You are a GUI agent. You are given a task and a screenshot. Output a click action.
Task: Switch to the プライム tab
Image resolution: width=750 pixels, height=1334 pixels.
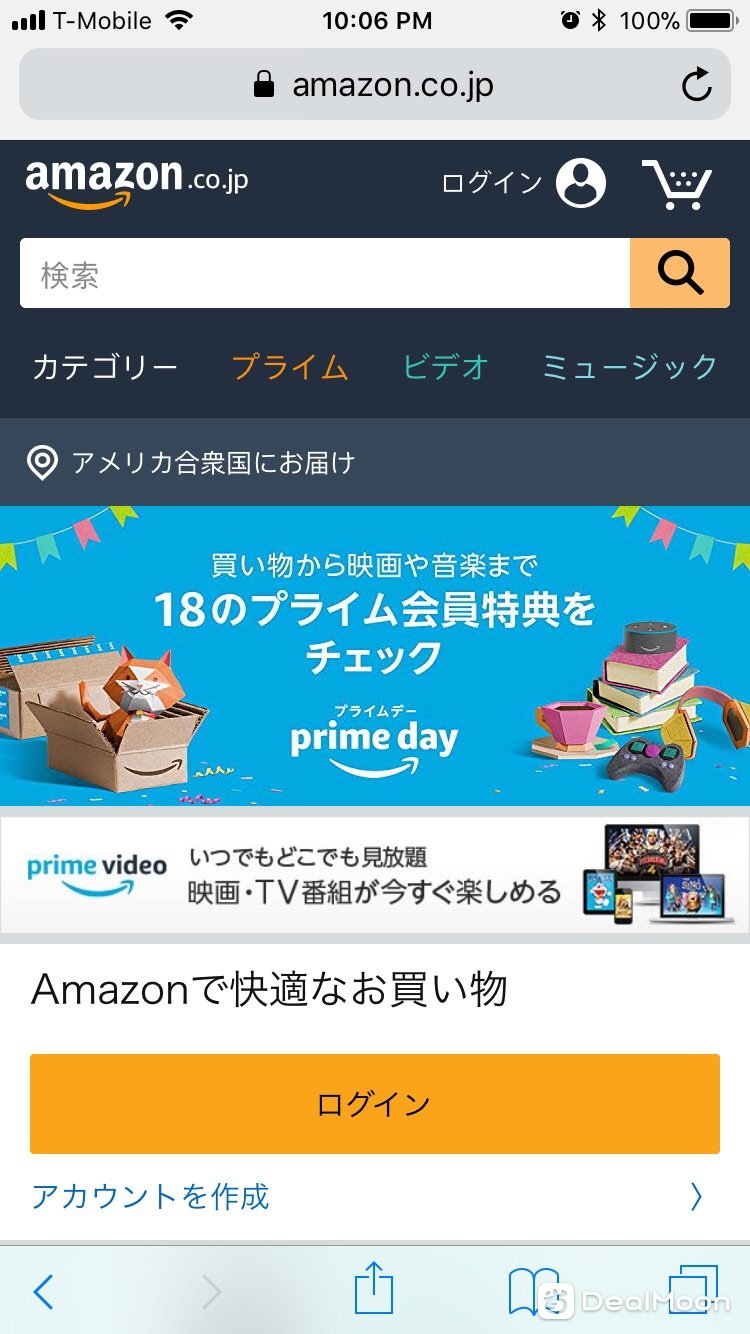click(290, 367)
